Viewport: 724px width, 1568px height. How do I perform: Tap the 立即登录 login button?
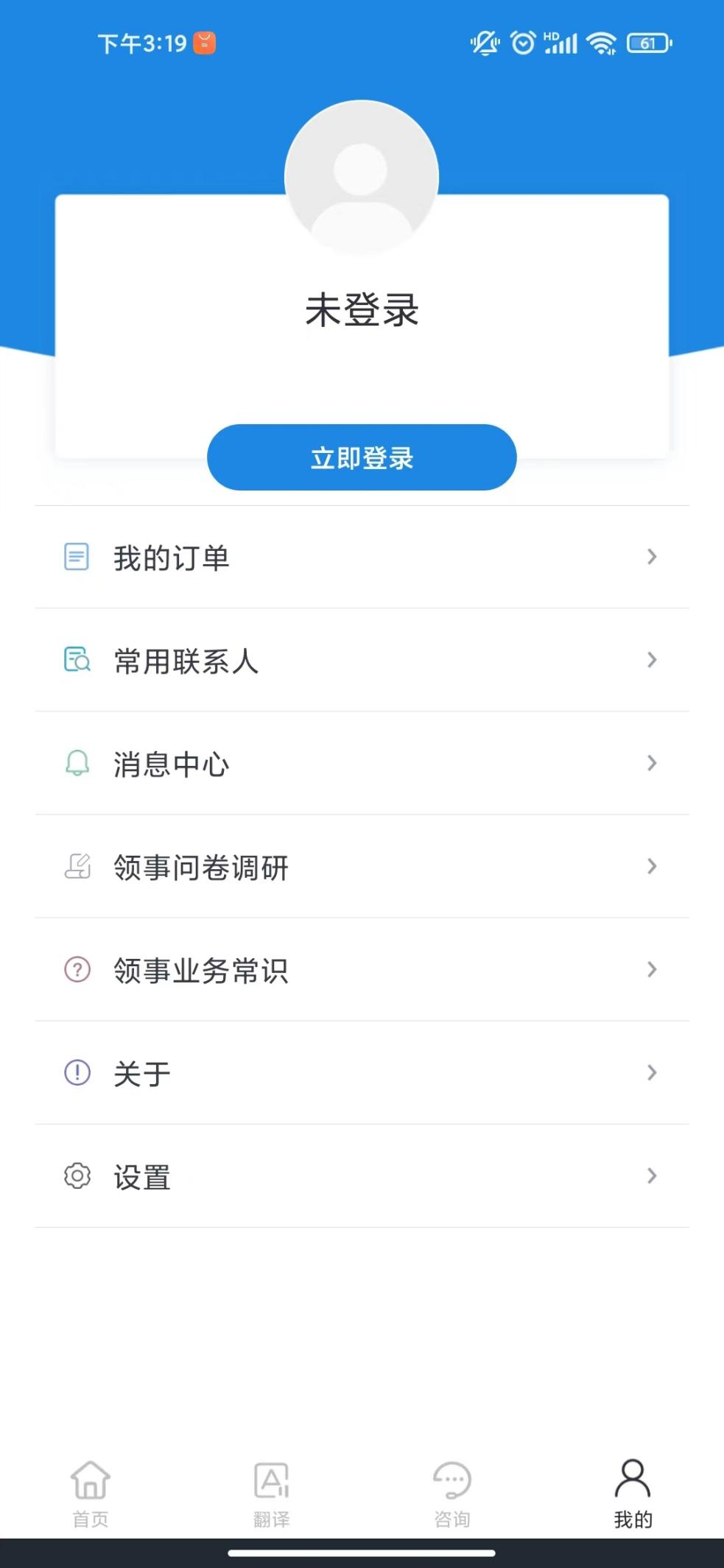pyautogui.click(x=362, y=457)
